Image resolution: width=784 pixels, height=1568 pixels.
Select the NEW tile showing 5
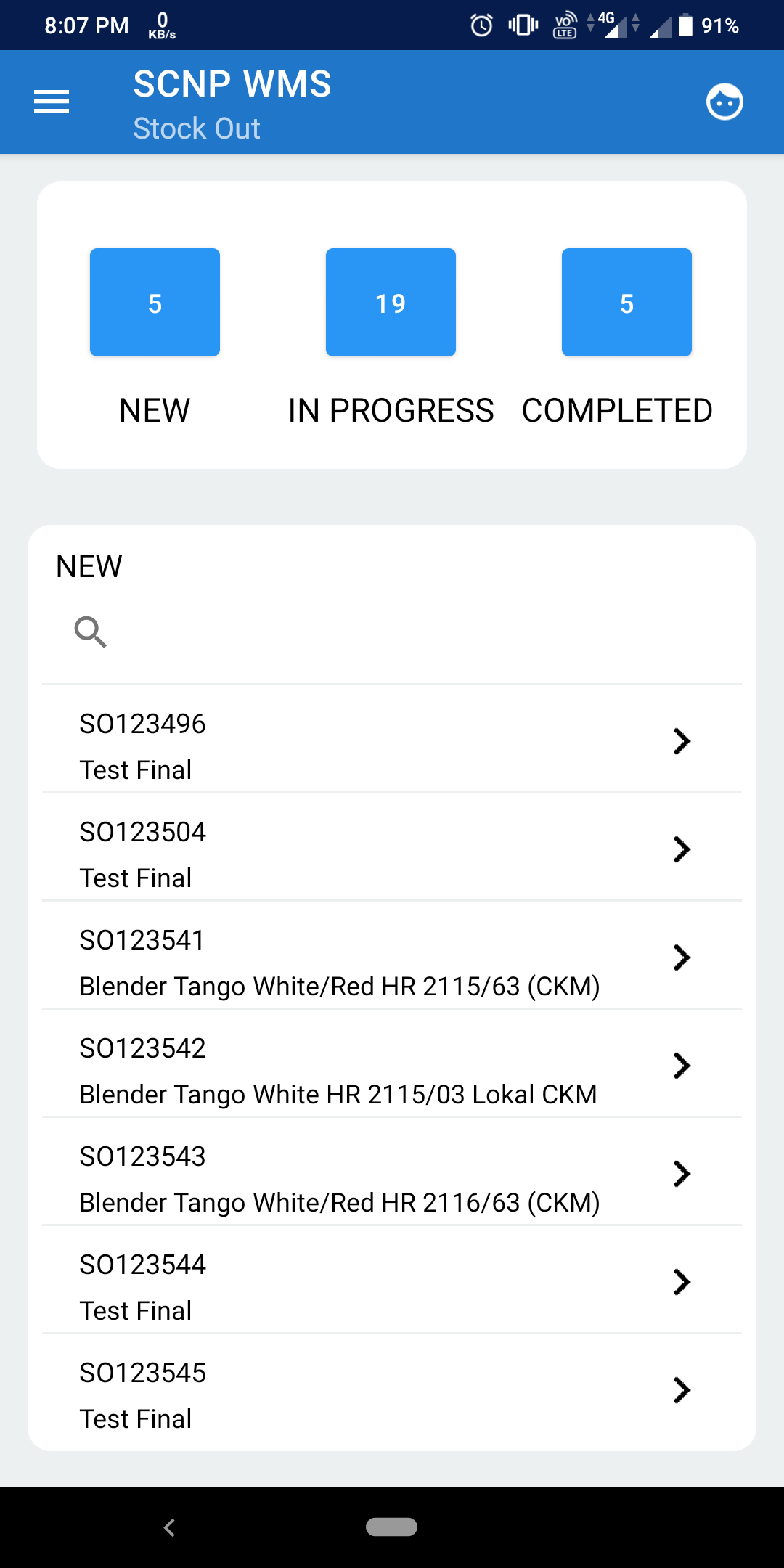(155, 302)
